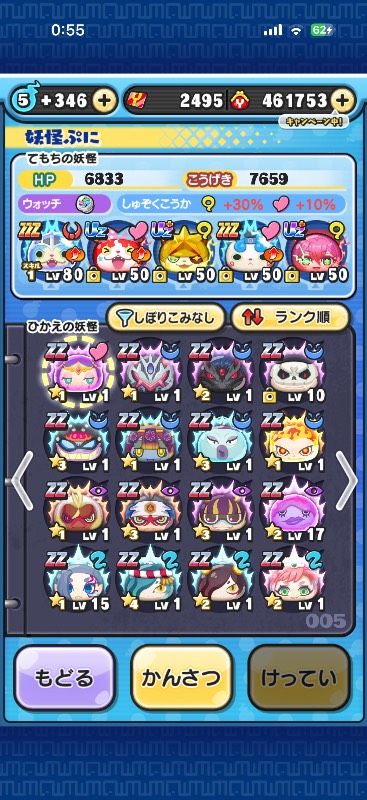Screen dimensions: 367x800
Task: Confirm with the けってい button
Action: click(x=299, y=678)
